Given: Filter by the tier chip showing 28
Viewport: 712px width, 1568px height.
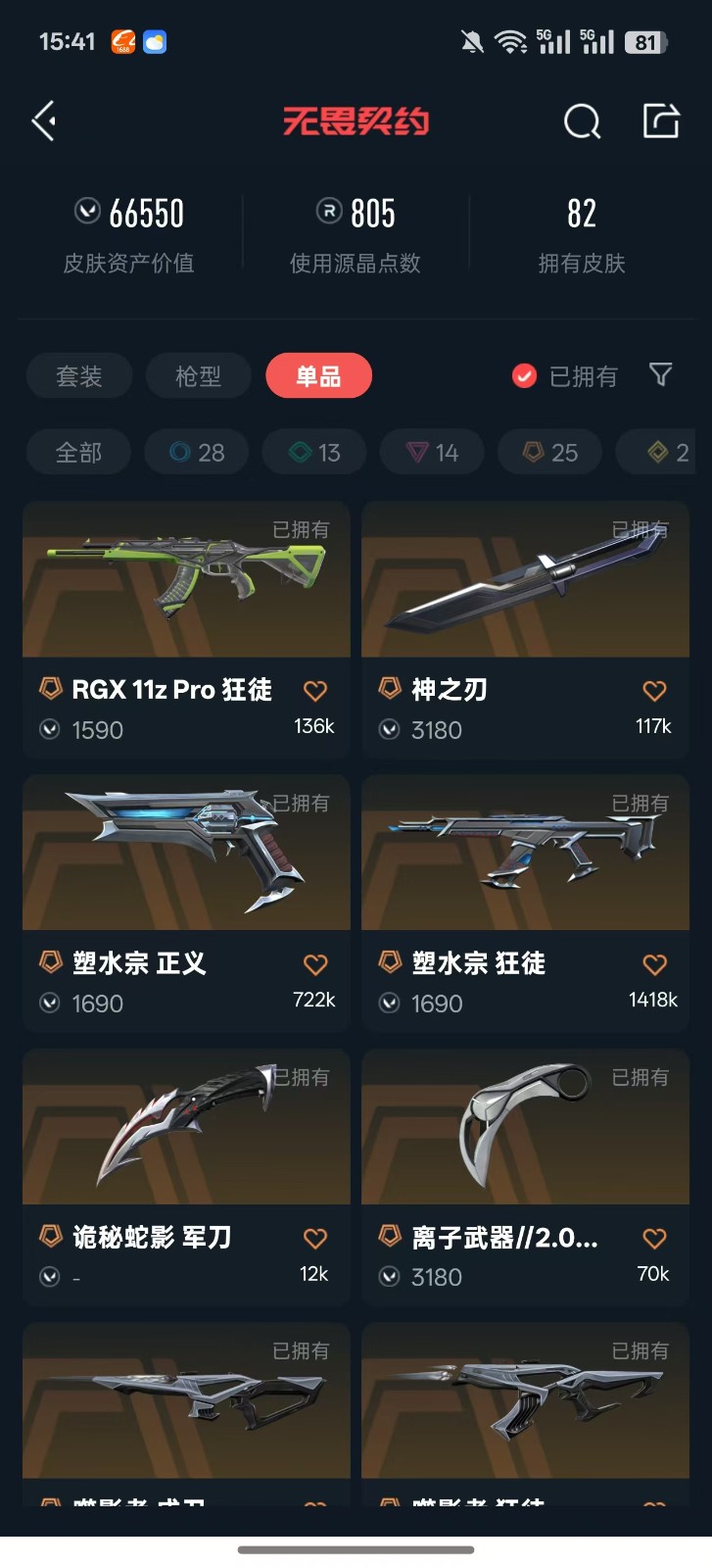Looking at the screenshot, I should point(197,453).
